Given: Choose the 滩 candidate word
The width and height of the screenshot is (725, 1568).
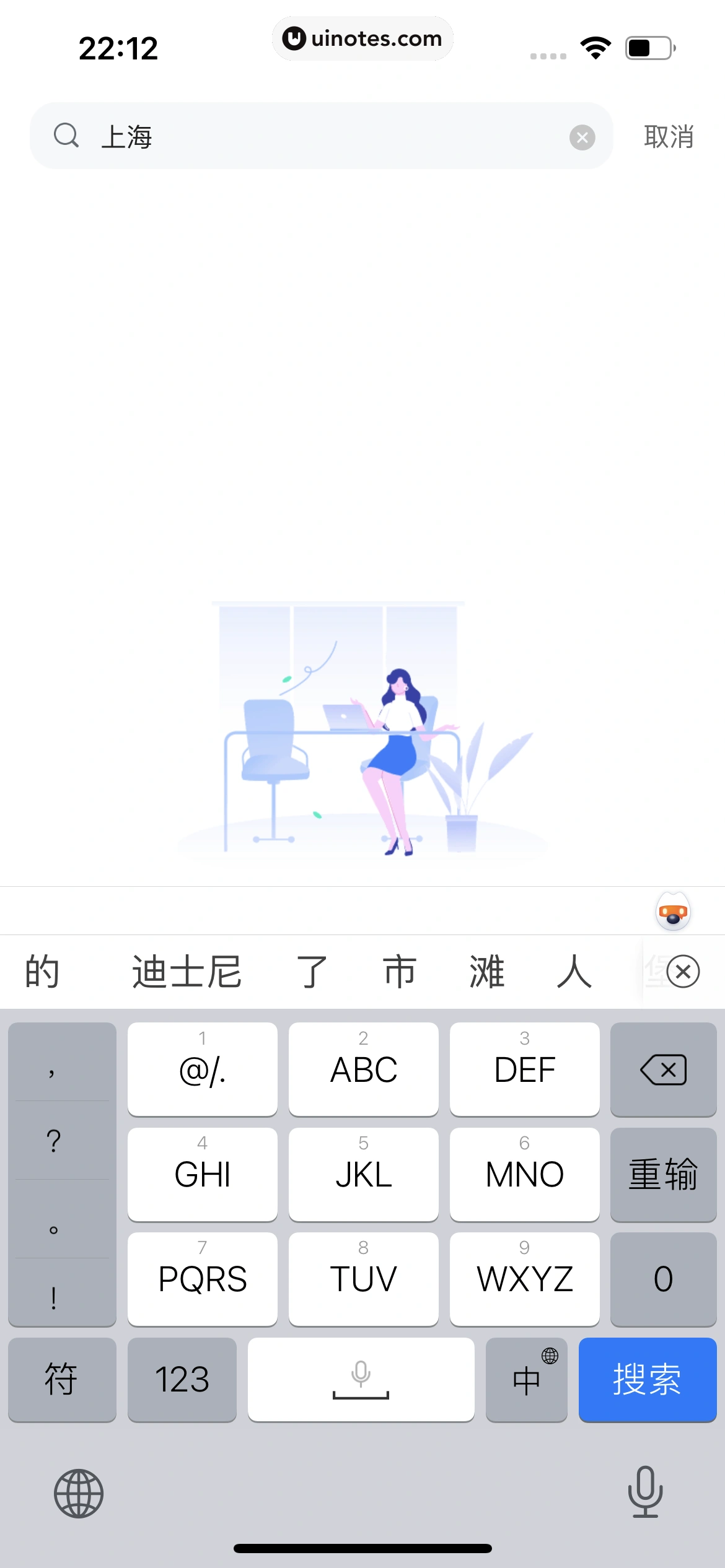Looking at the screenshot, I should point(487,972).
